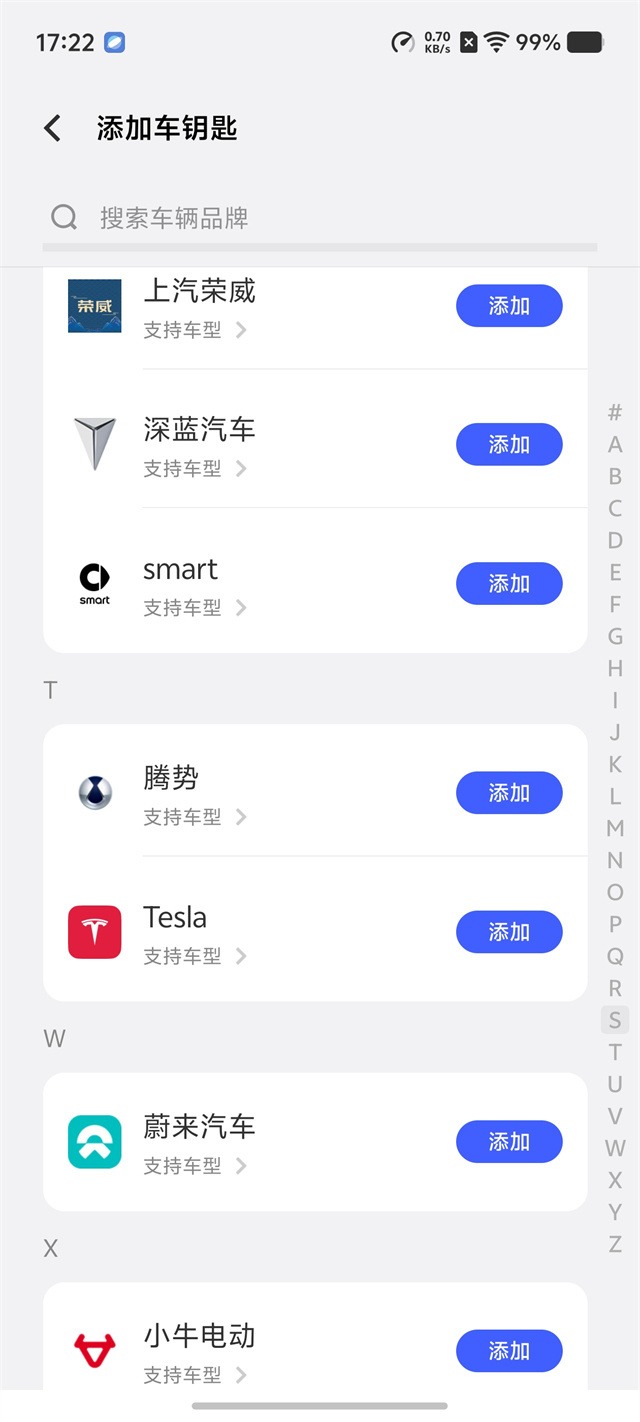Add 上汽荣威 car key

pos(509,306)
